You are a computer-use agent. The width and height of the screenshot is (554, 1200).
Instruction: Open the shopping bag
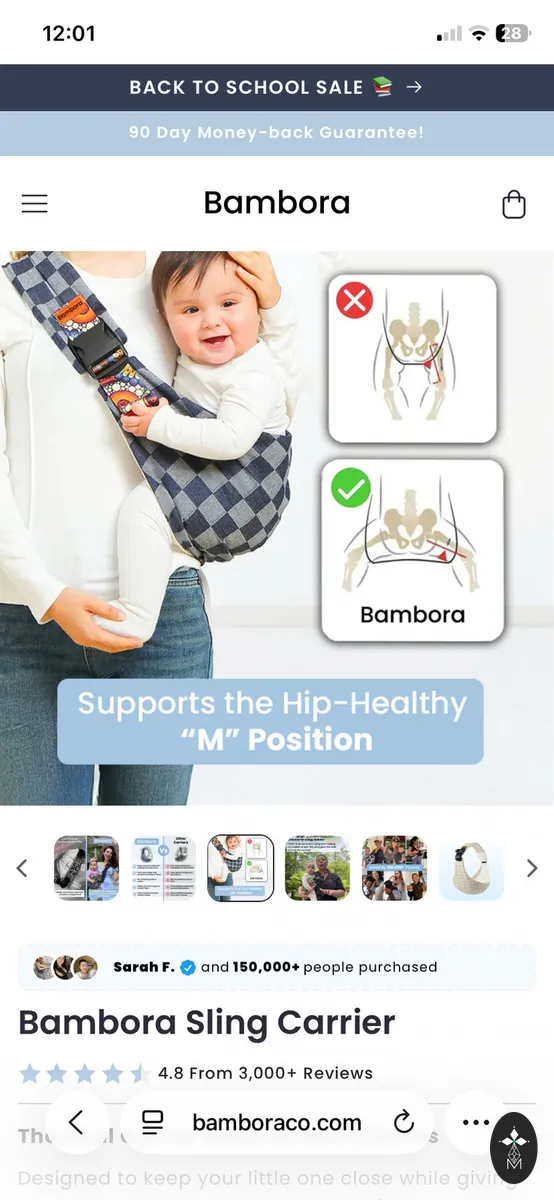click(513, 204)
